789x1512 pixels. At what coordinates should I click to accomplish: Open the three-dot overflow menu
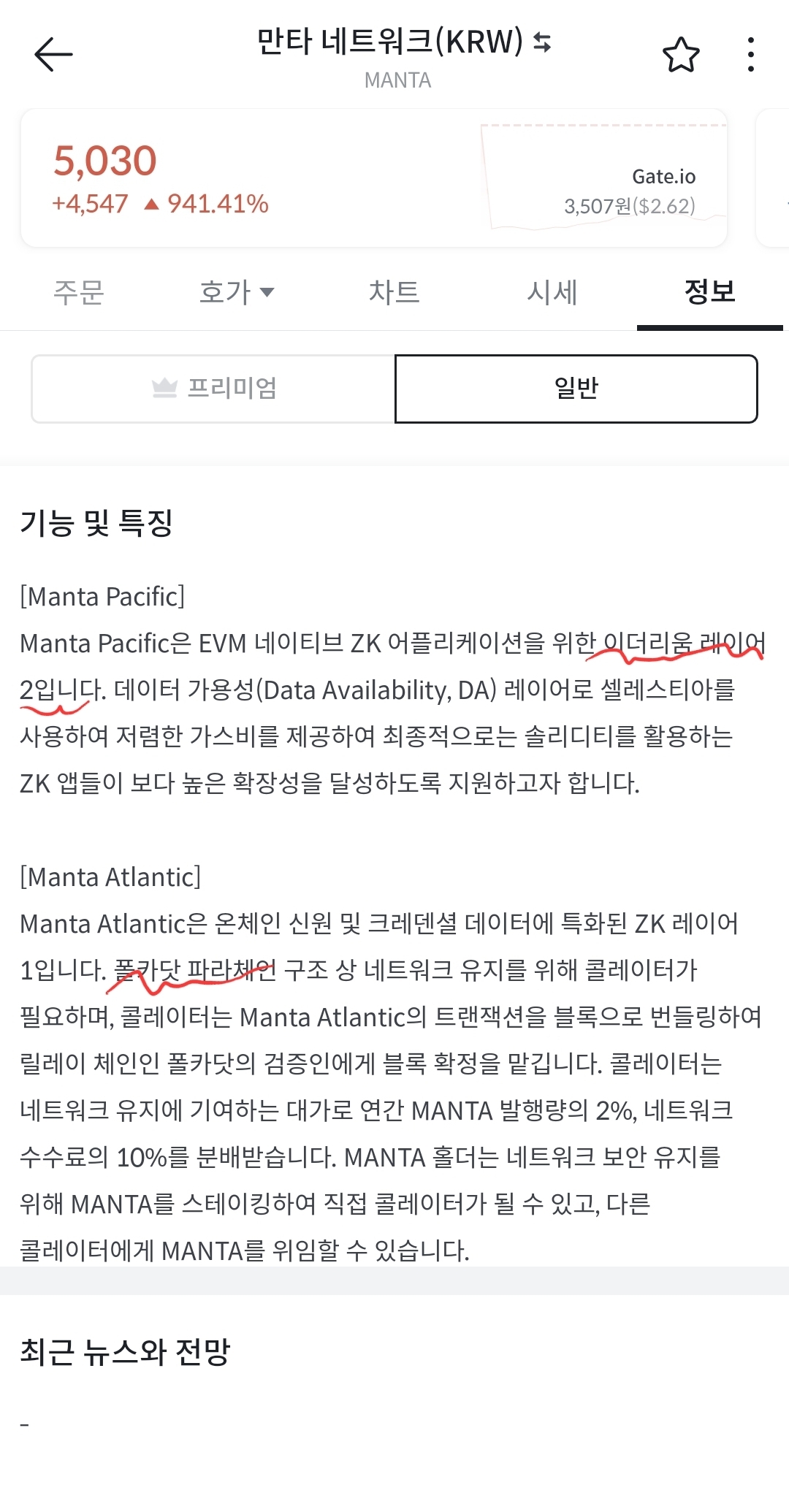click(x=750, y=55)
